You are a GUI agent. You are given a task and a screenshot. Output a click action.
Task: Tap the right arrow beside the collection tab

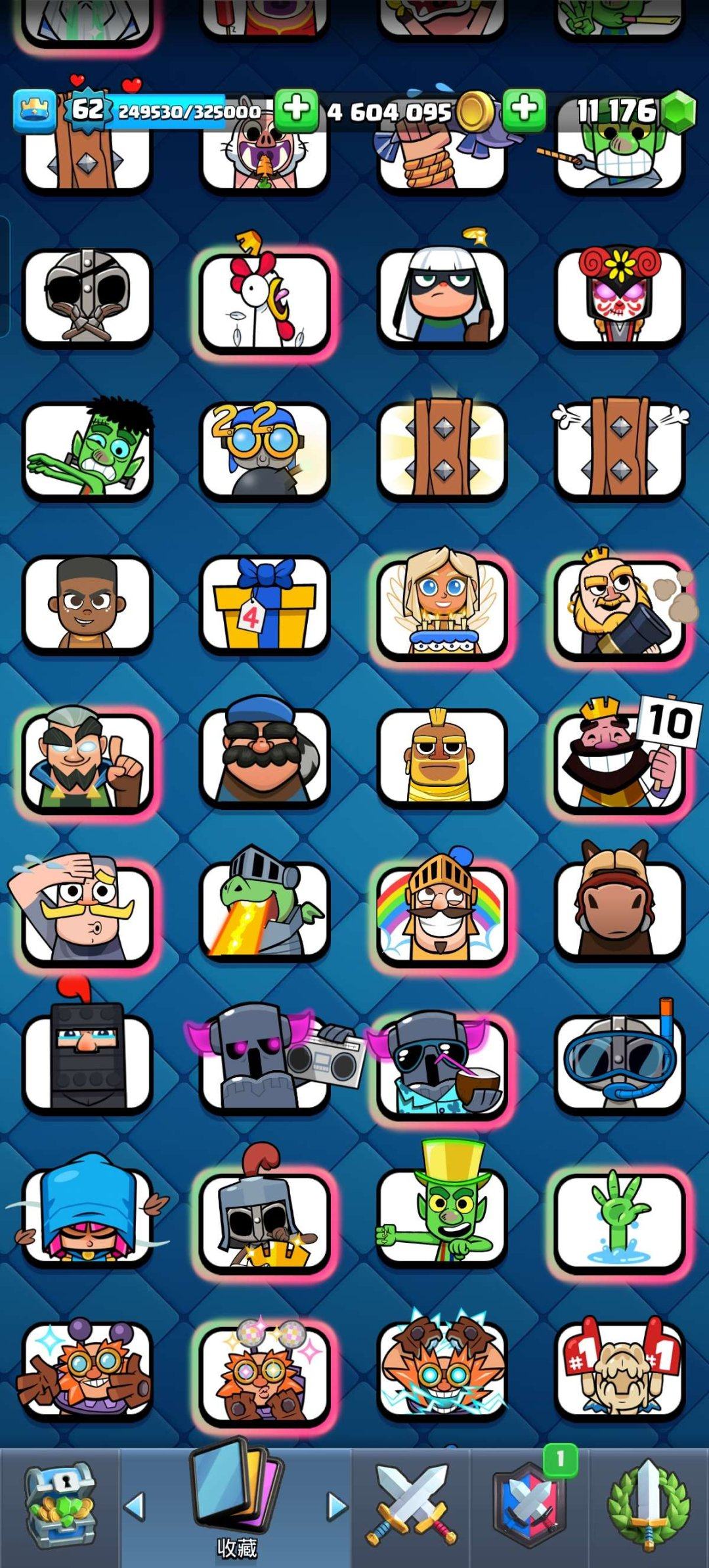(337, 1506)
